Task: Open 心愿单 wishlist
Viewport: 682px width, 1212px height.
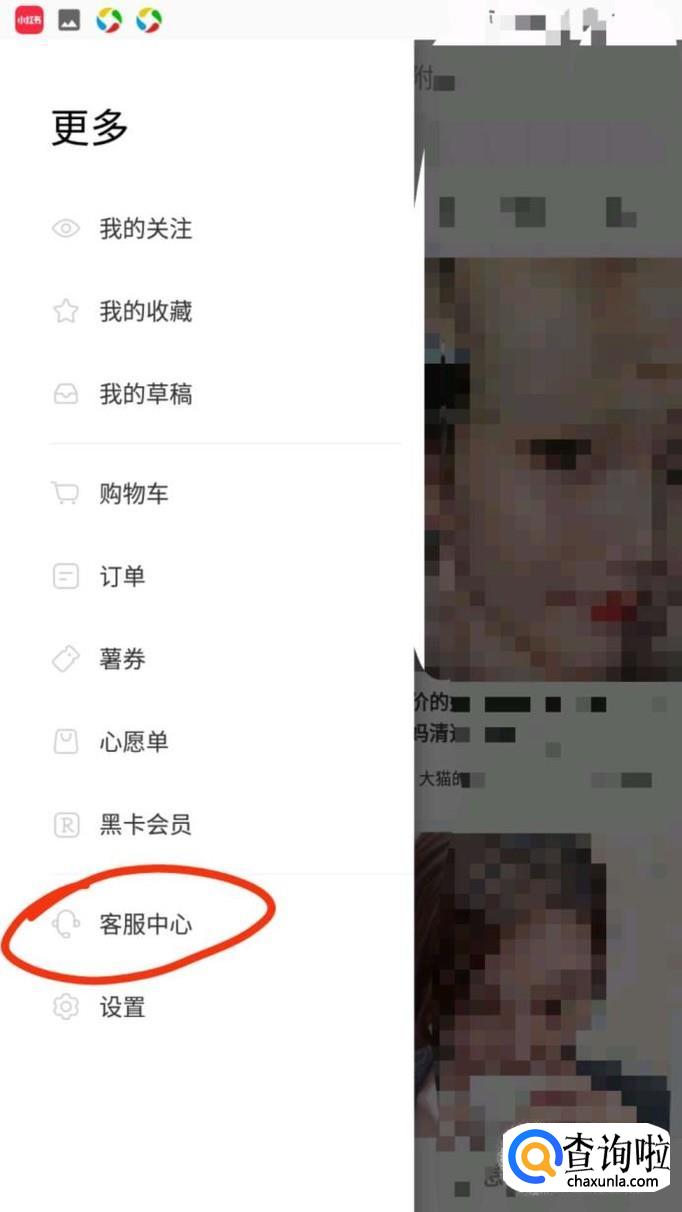Action: click(x=133, y=742)
